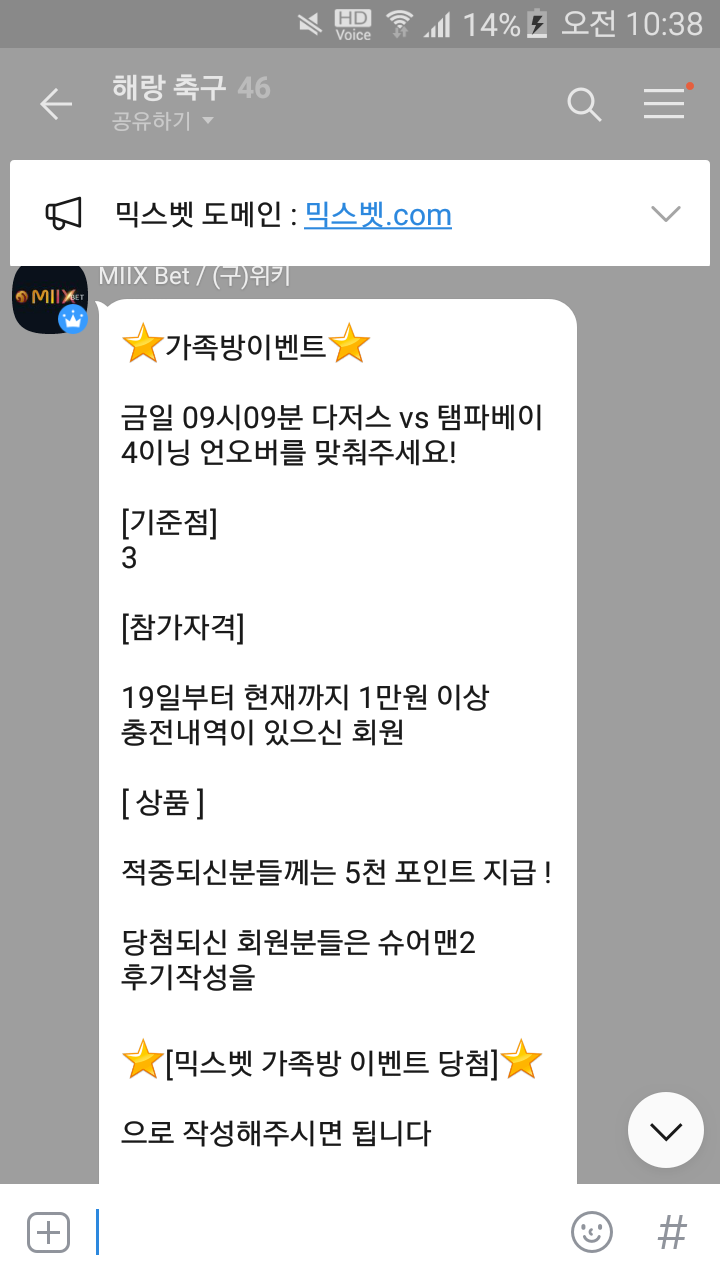
Task: View the MIIX Bet sender profile
Action: 49,298
